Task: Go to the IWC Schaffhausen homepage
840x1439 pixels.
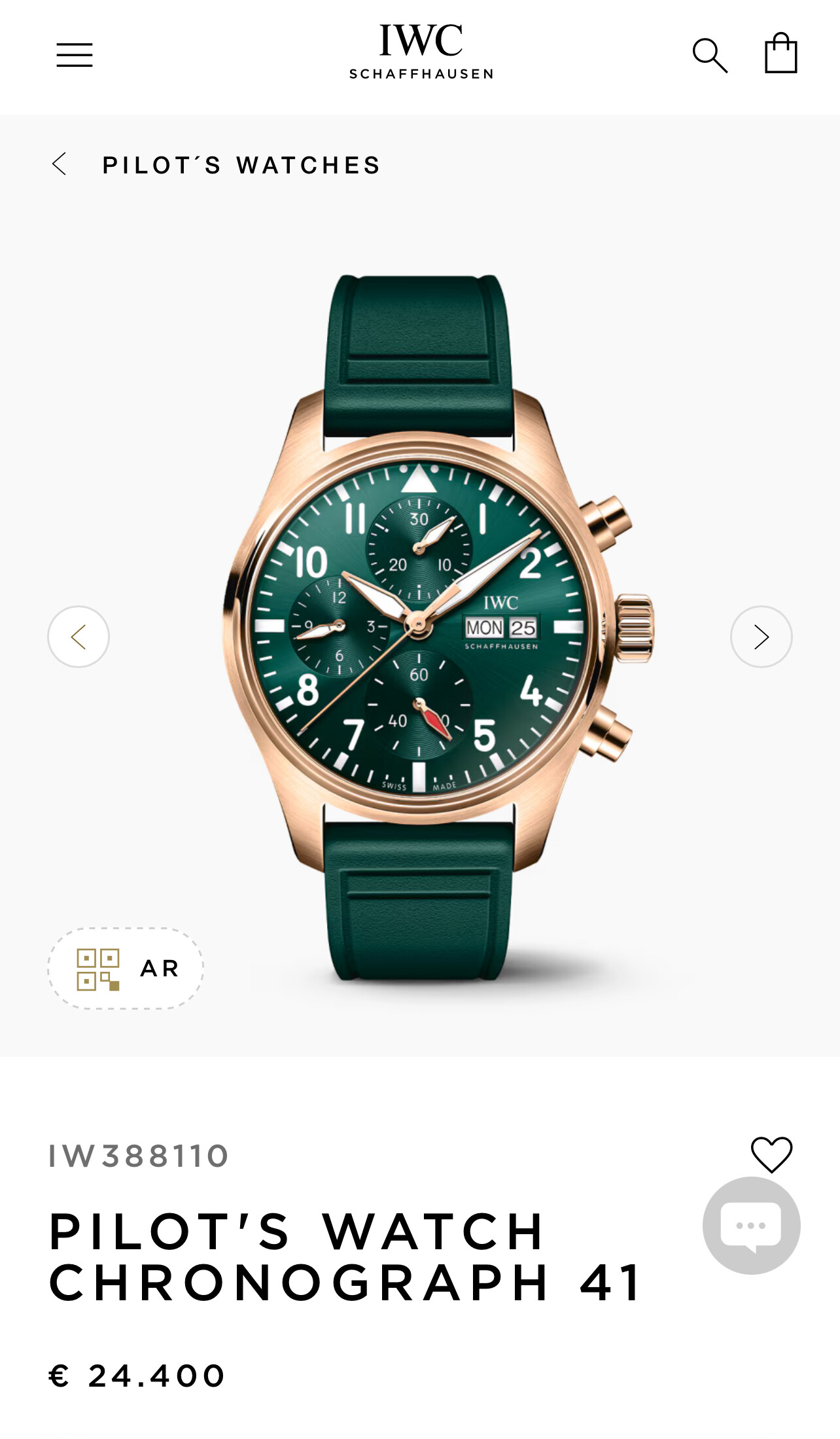Action: tap(421, 52)
